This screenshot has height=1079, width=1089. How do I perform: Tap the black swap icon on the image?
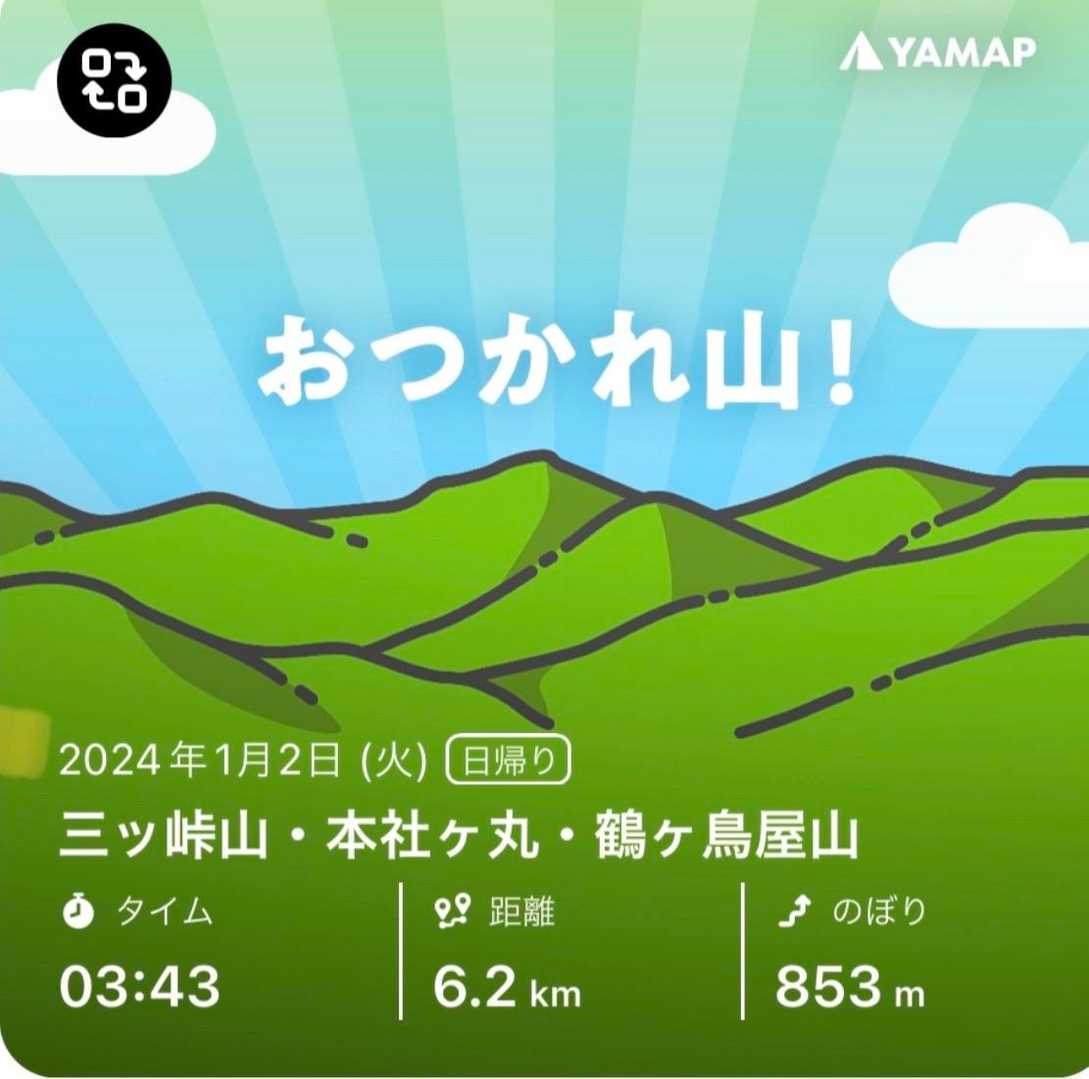tap(114, 81)
